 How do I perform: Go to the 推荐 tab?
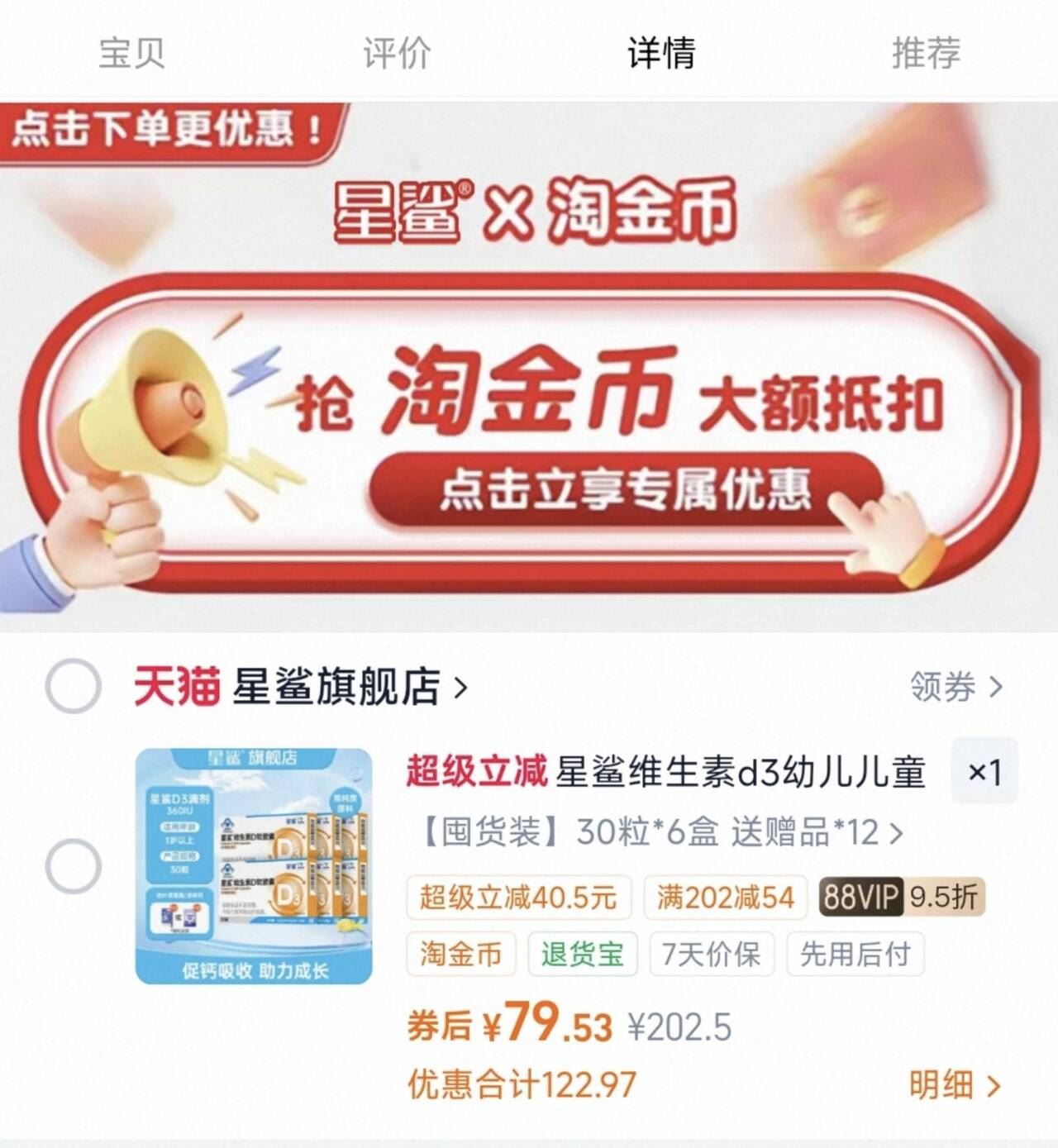(x=926, y=53)
